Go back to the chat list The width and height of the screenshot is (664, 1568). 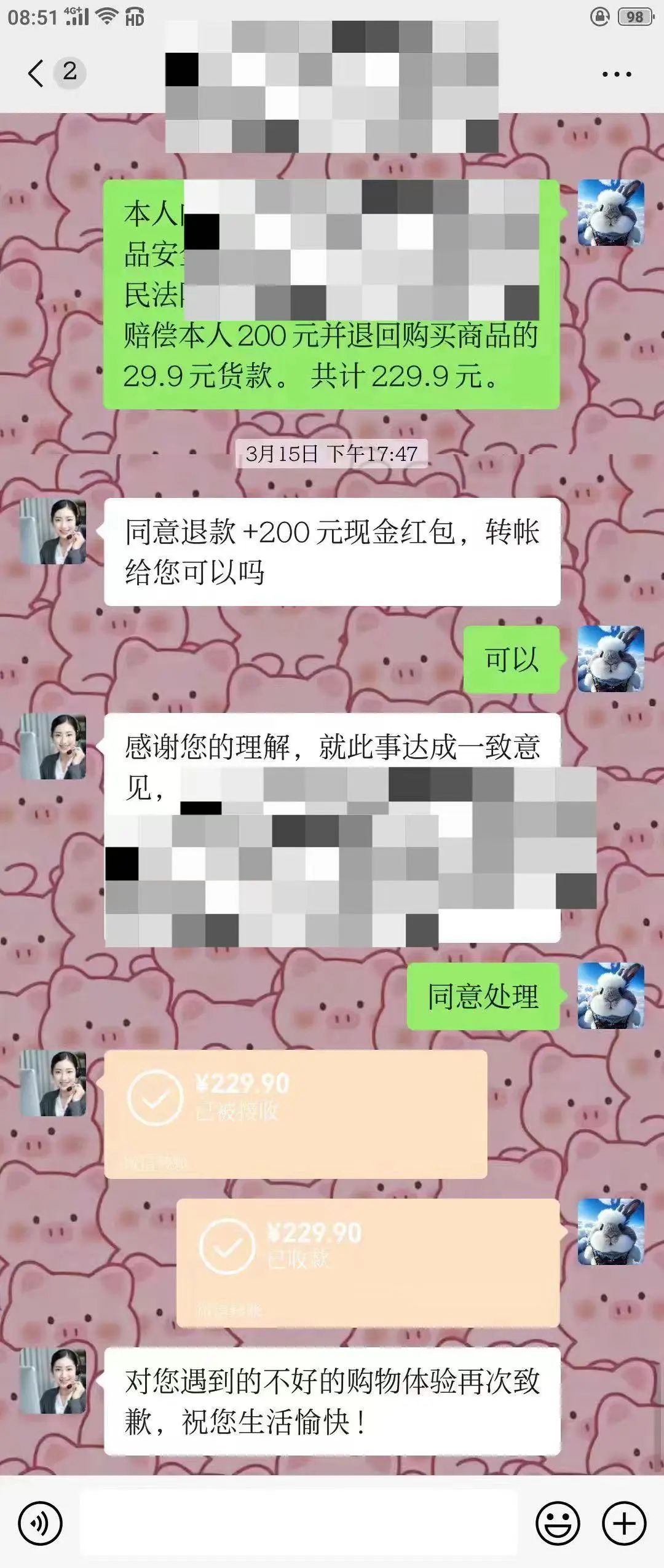pyautogui.click(x=37, y=73)
